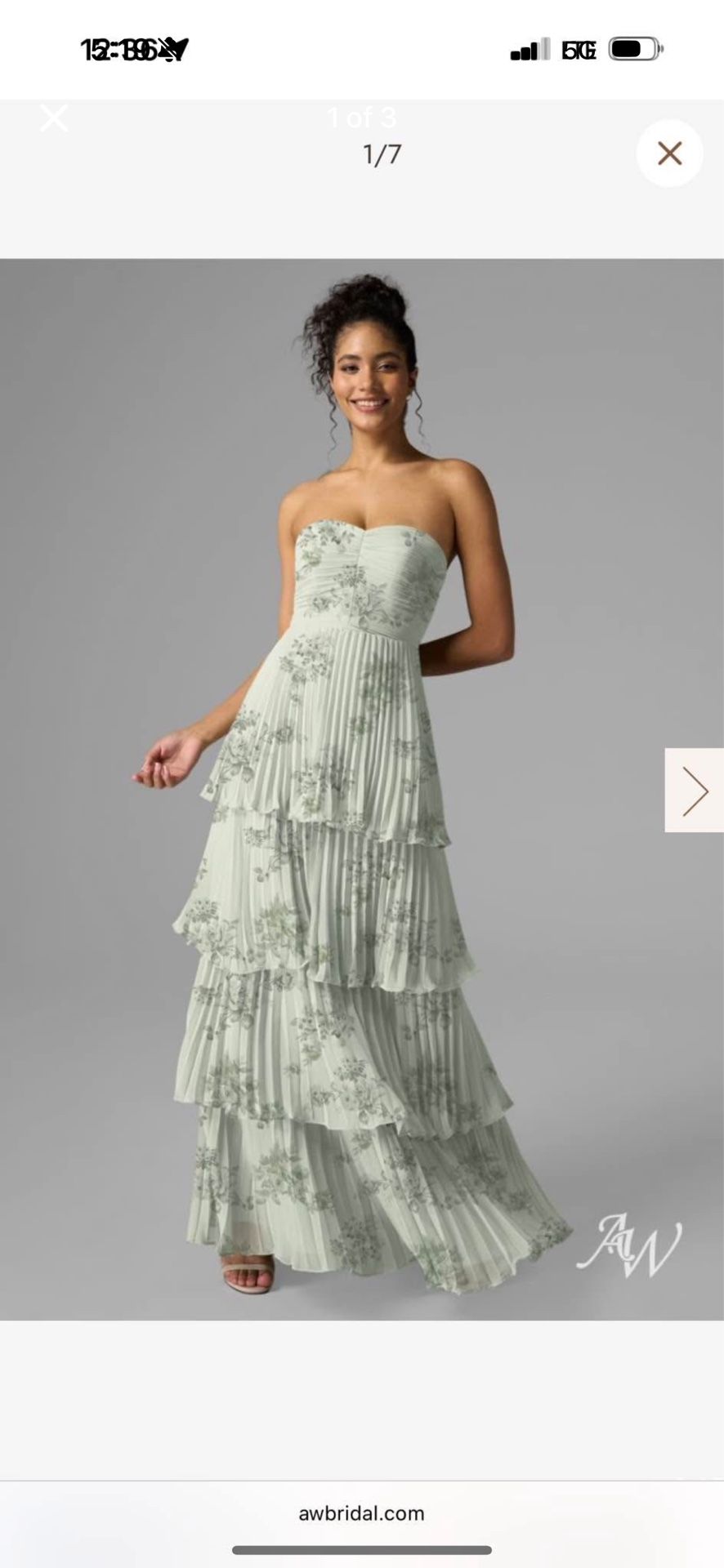Go to the next dress photo
724x1568 pixels.
pyautogui.click(x=694, y=790)
